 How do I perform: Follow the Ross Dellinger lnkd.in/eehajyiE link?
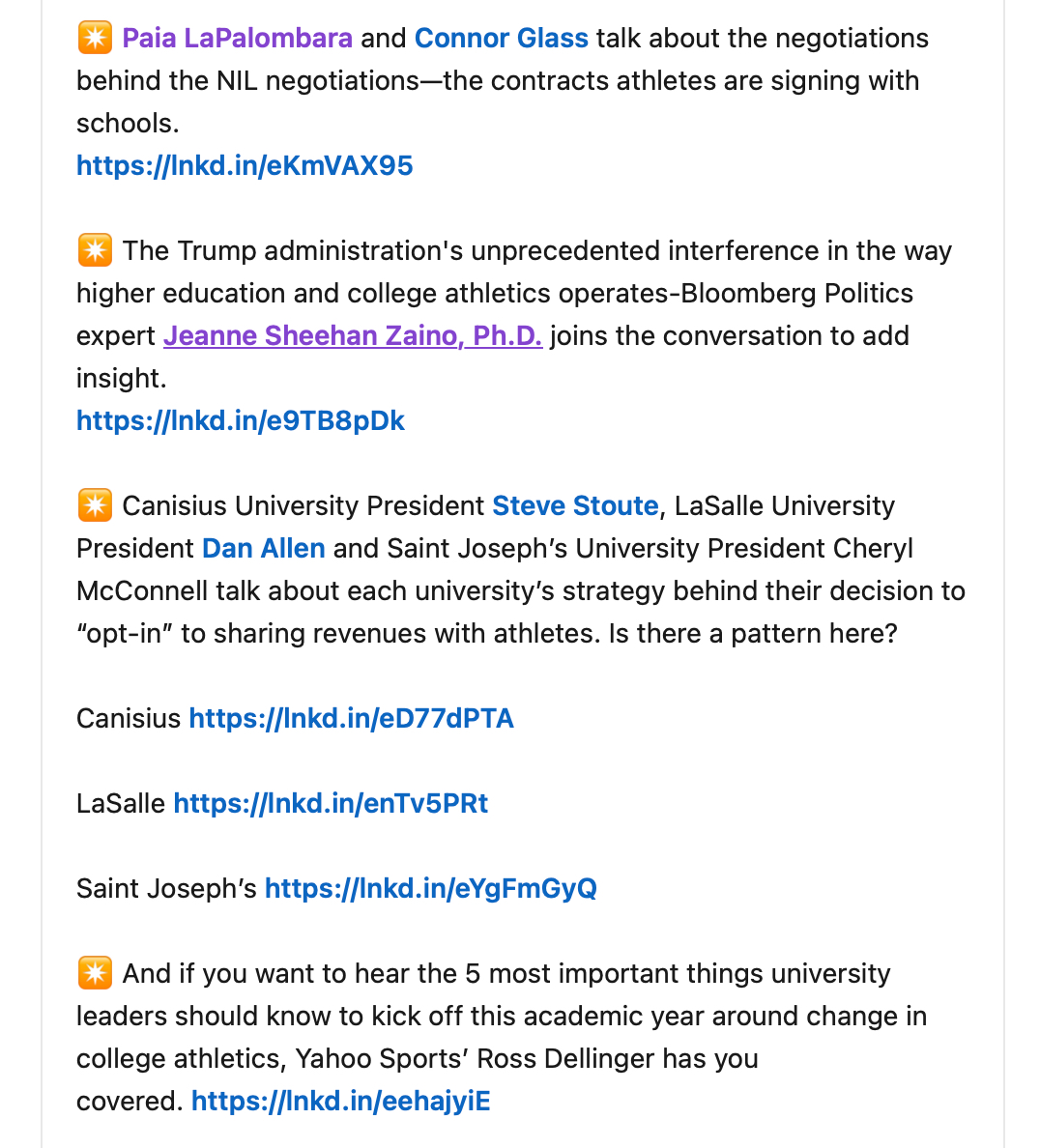pyautogui.click(x=340, y=1102)
